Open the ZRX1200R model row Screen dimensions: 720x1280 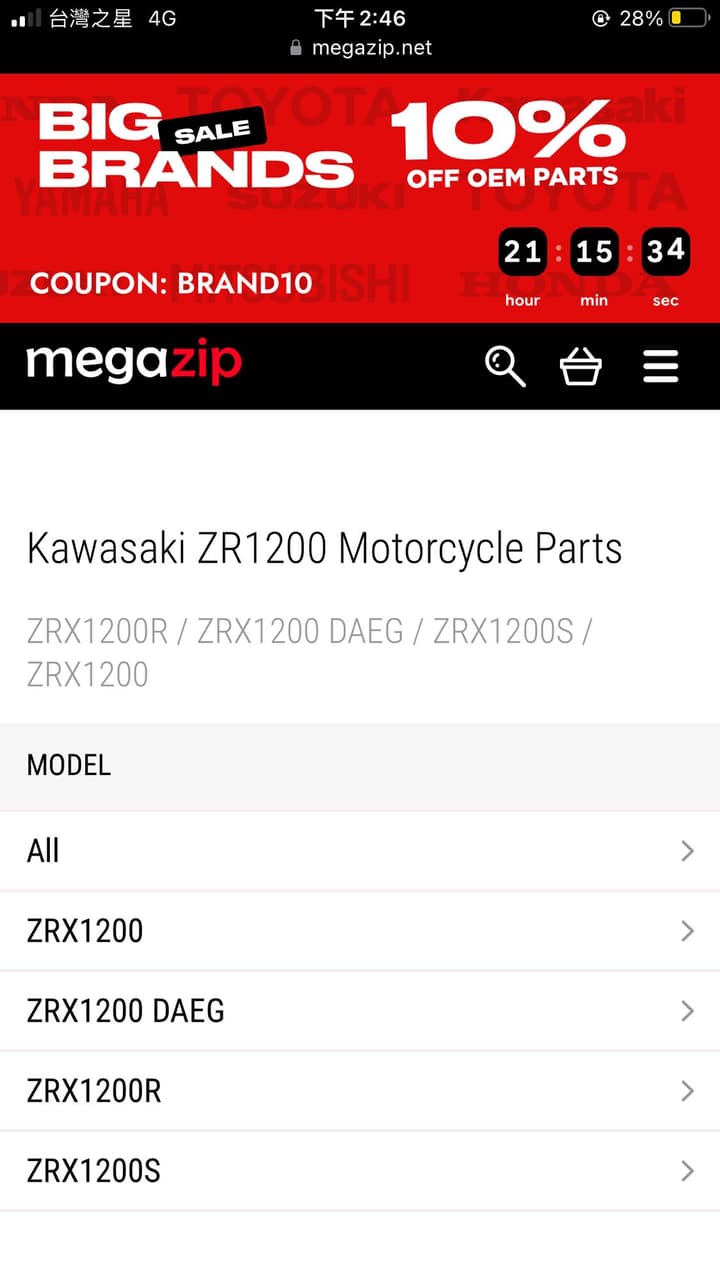pyautogui.click(x=360, y=1091)
